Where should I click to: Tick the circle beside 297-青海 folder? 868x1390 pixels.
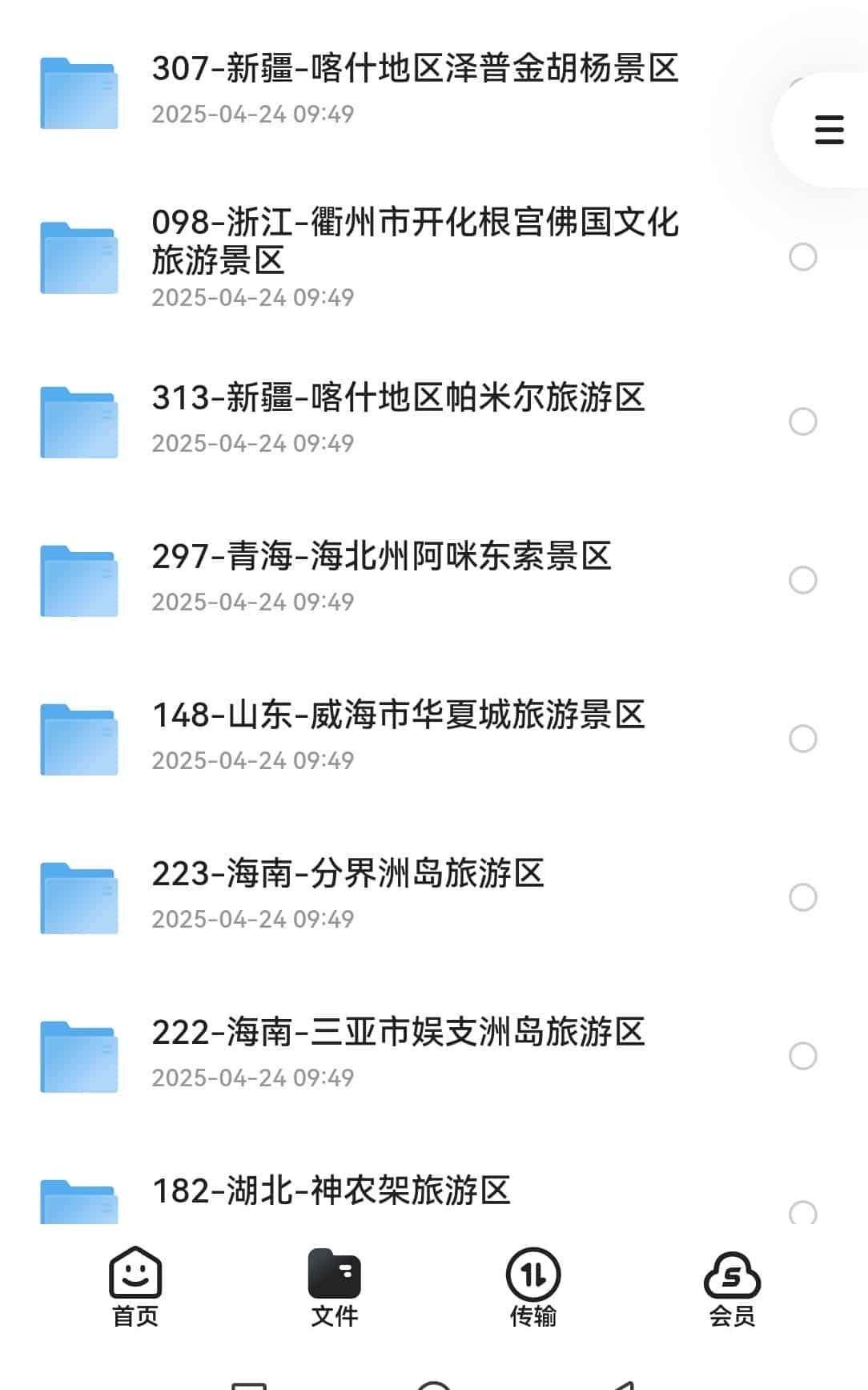pos(803,580)
